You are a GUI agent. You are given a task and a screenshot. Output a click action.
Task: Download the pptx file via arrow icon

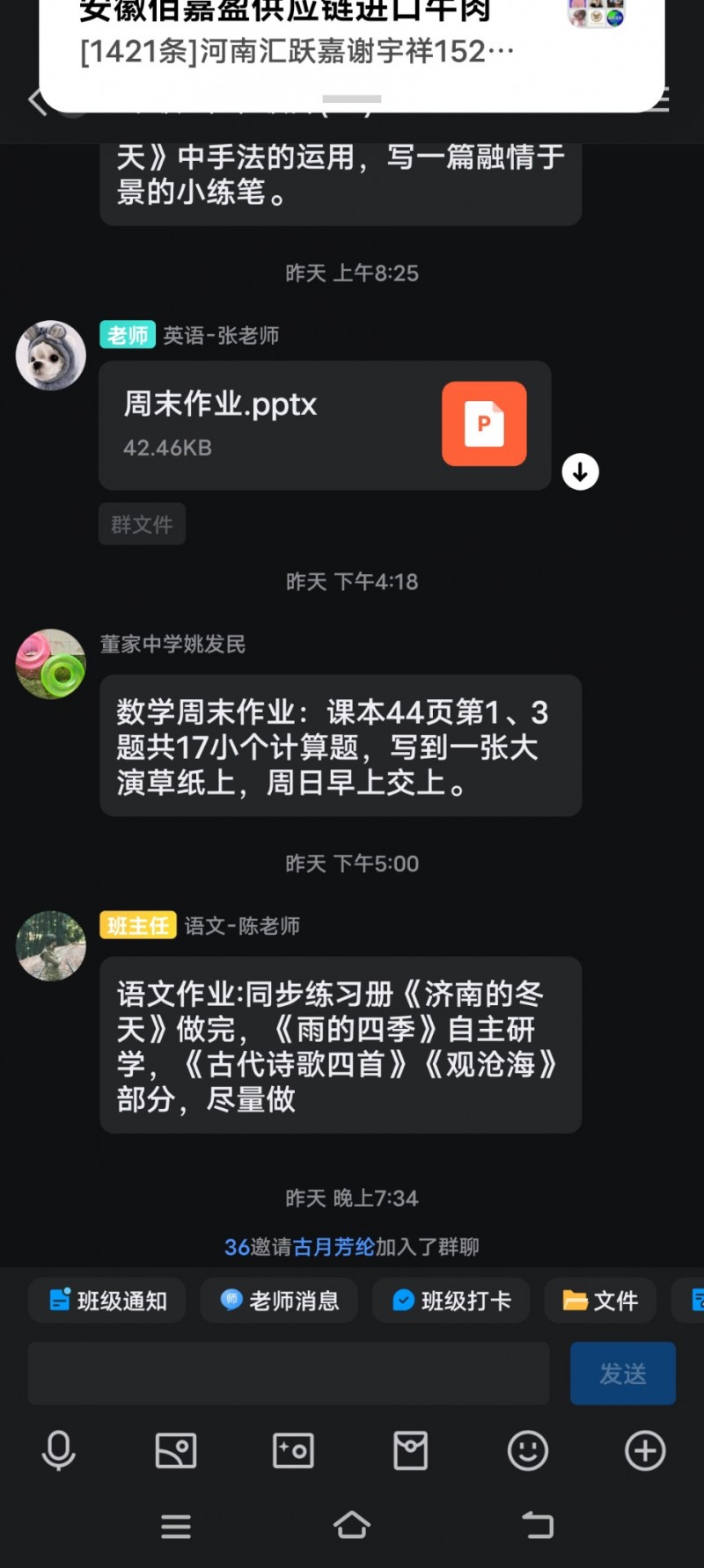pyautogui.click(x=580, y=472)
